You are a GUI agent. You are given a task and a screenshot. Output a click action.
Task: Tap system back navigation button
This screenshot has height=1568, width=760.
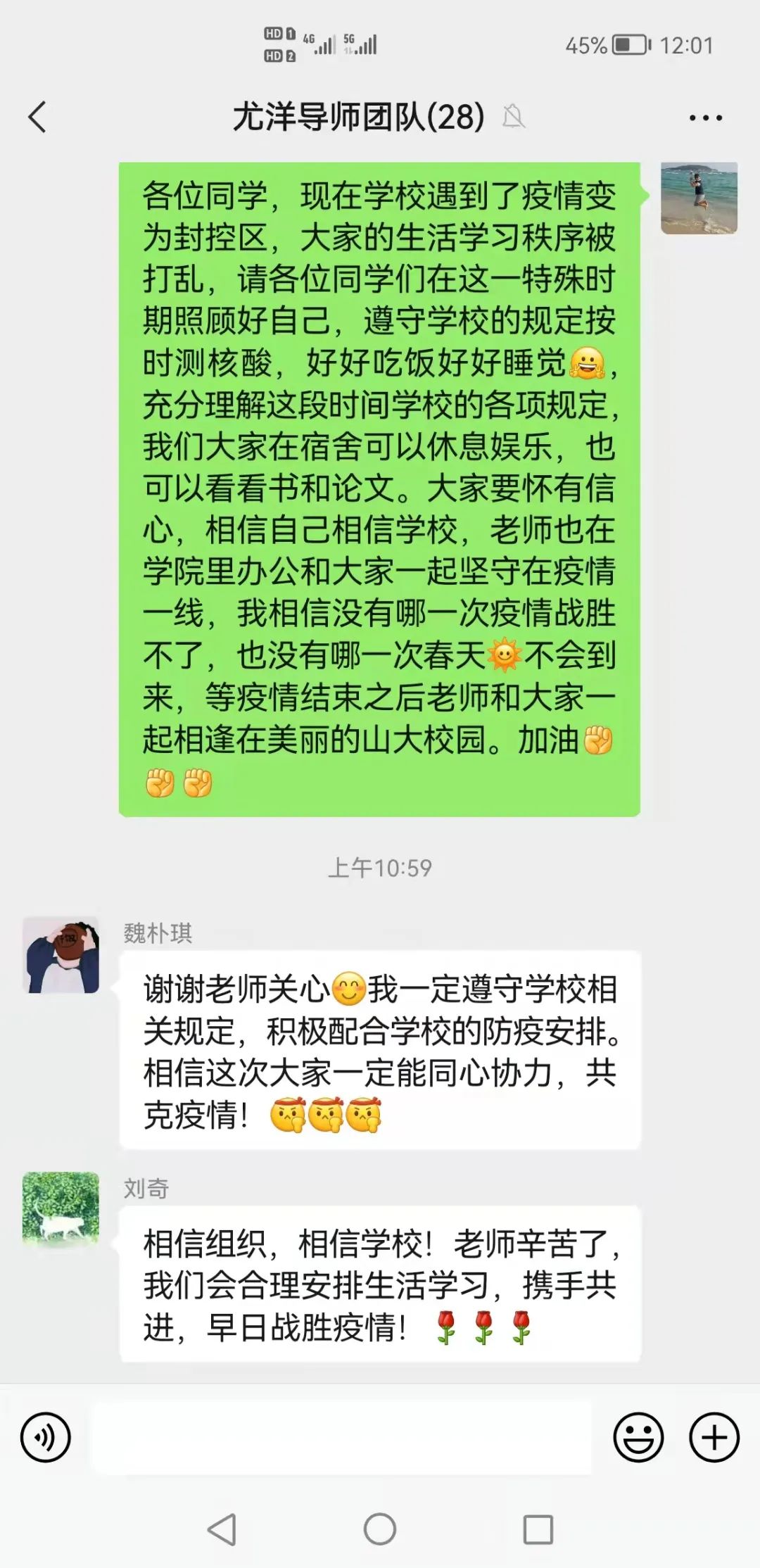222,1529
